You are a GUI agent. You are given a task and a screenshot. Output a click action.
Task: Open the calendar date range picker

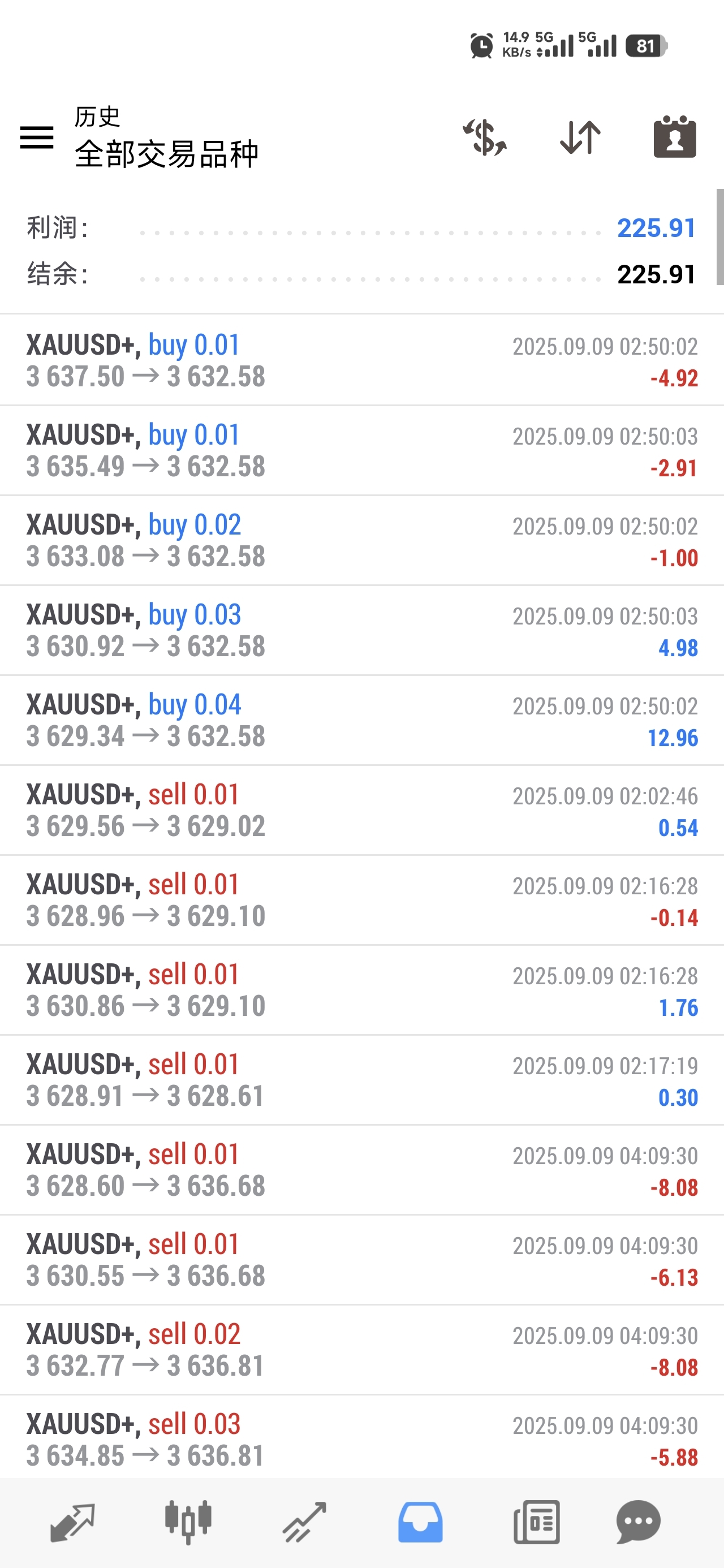click(675, 136)
